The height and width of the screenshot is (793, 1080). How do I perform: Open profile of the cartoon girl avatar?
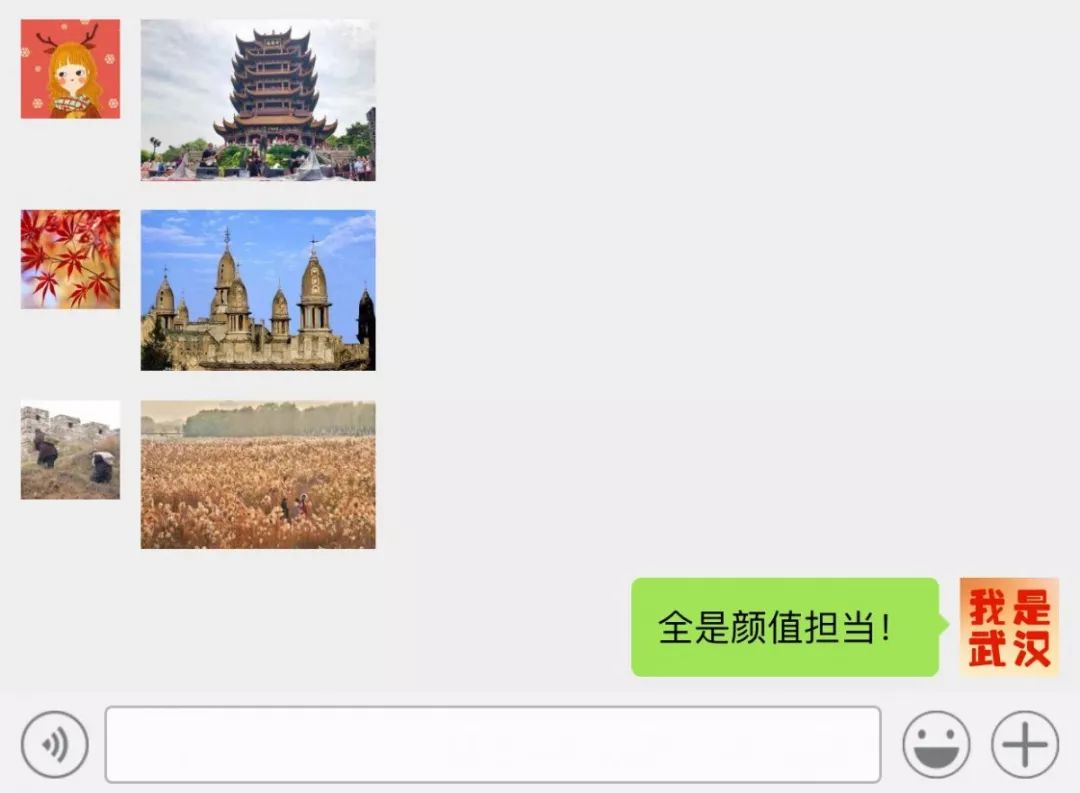click(70, 69)
